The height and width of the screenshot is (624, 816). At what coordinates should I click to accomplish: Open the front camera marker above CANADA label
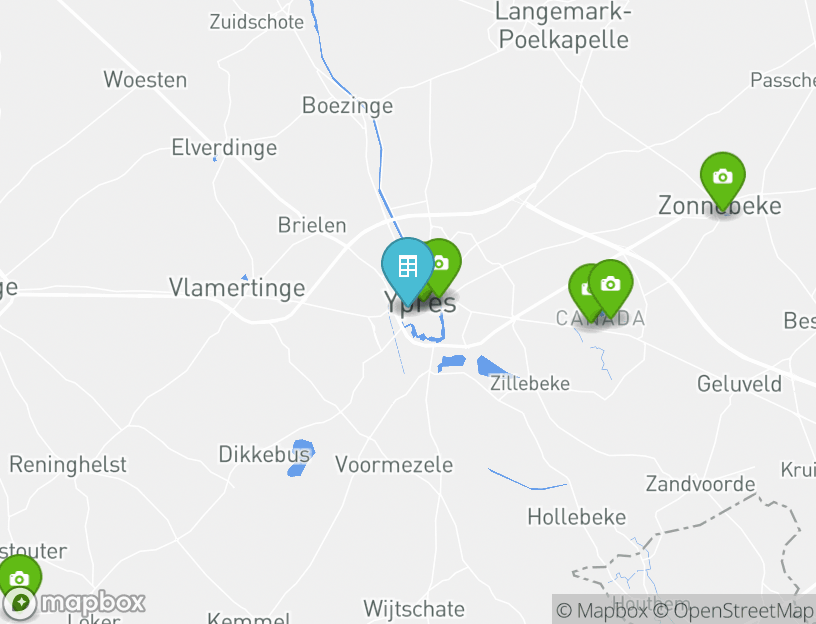(611, 285)
